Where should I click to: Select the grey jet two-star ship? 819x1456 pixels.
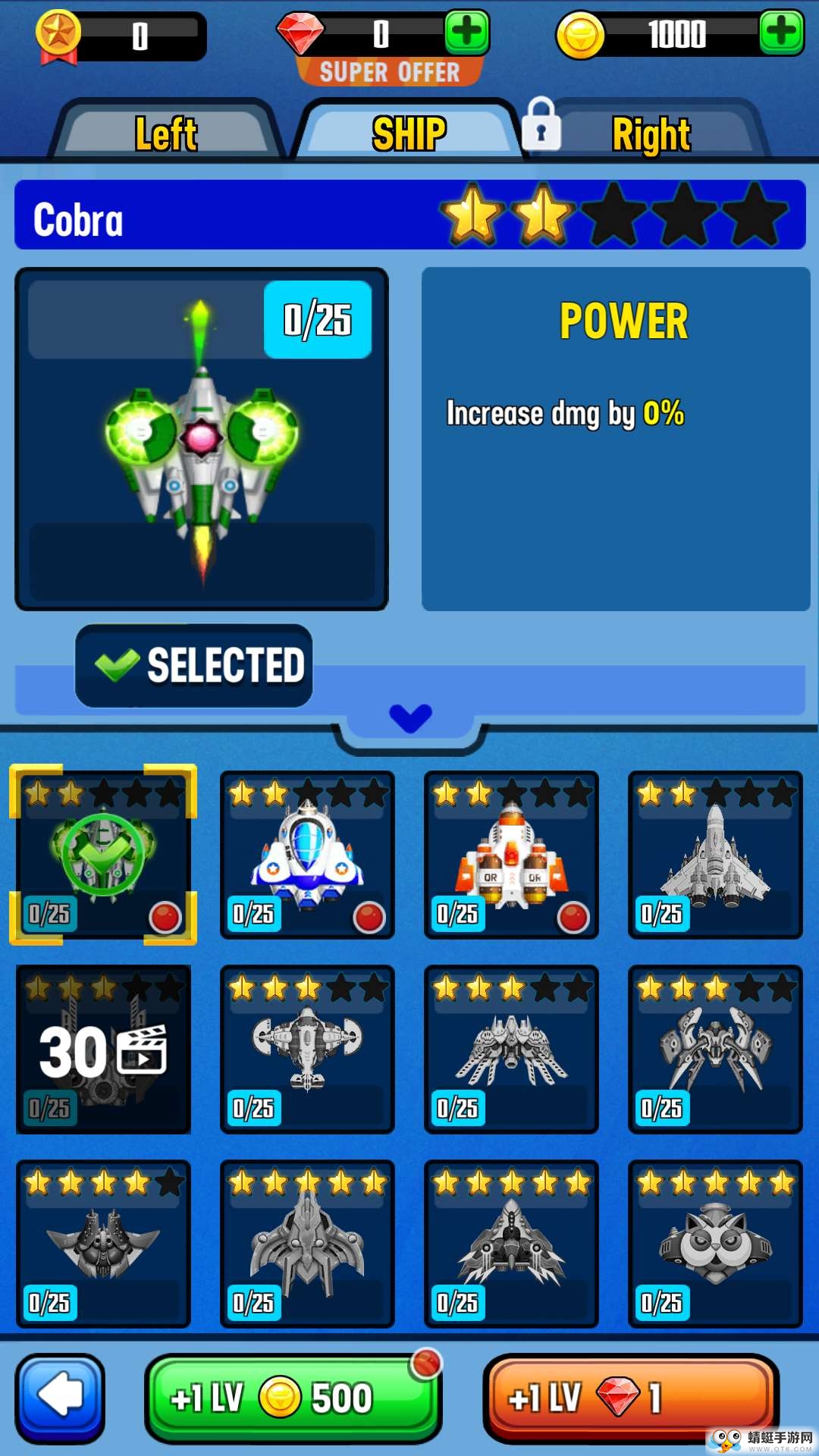pos(715,855)
